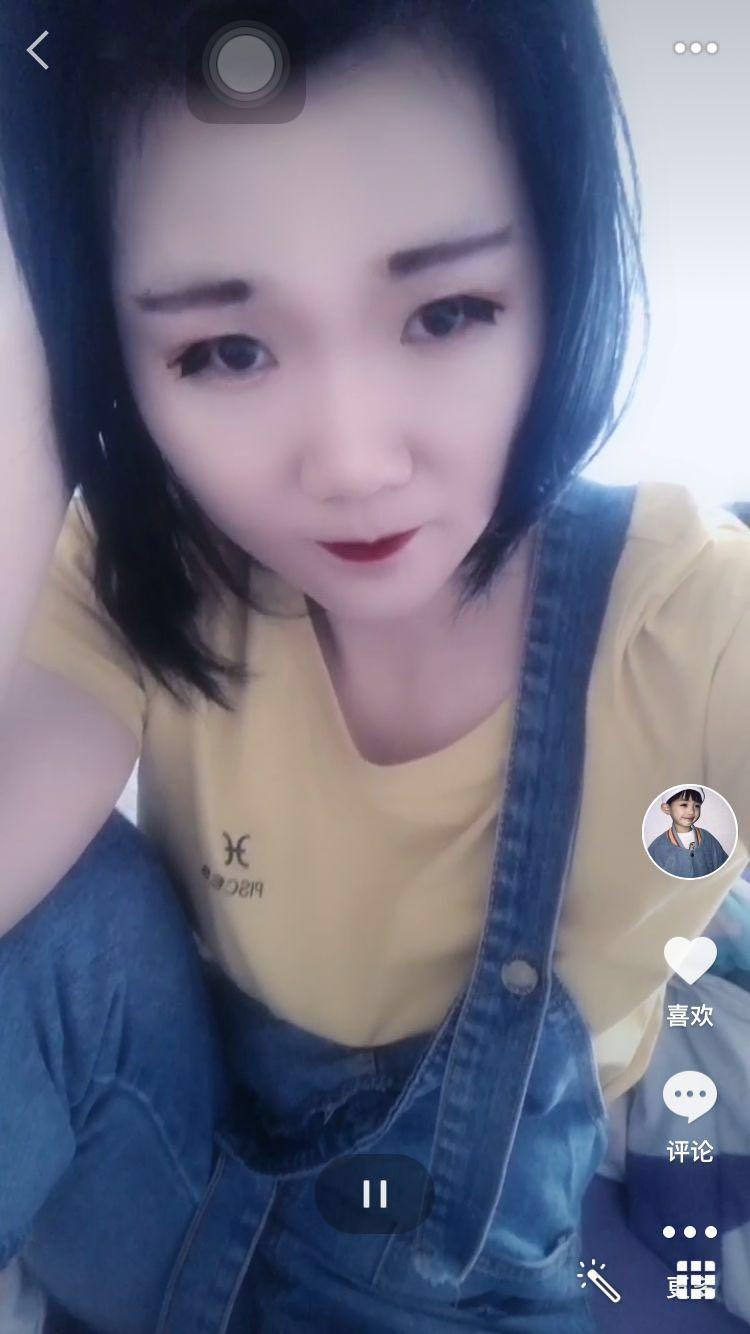Open the magic wand effects tool
750x1334 pixels.
click(600, 1280)
